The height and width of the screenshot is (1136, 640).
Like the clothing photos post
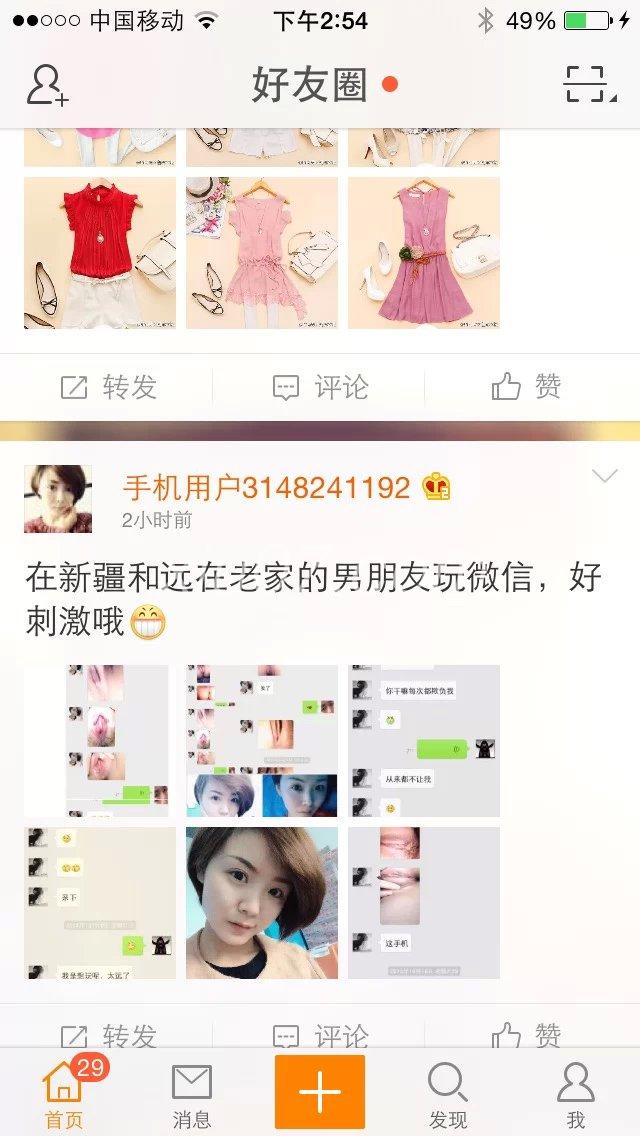[x=527, y=387]
